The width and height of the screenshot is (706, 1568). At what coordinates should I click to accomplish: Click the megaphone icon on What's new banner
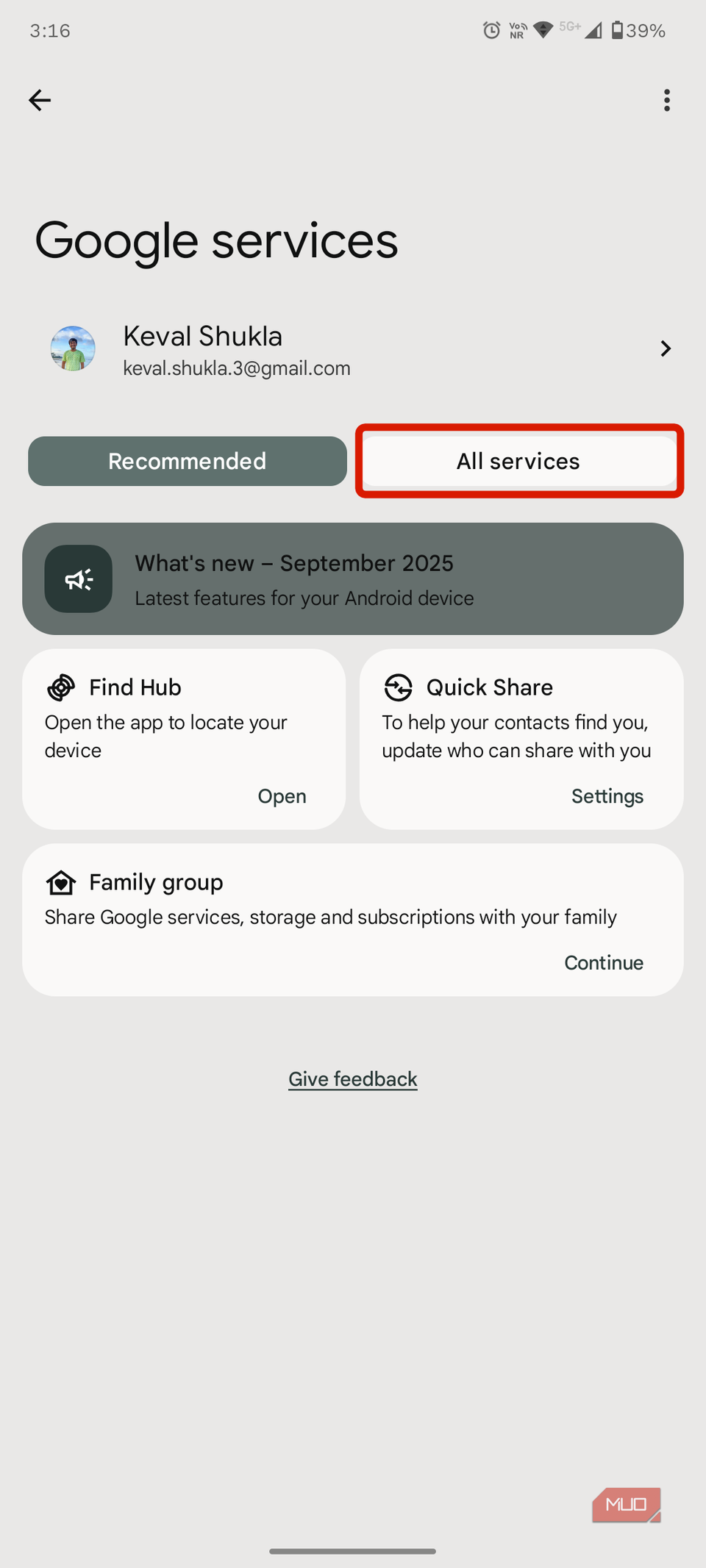(x=78, y=579)
